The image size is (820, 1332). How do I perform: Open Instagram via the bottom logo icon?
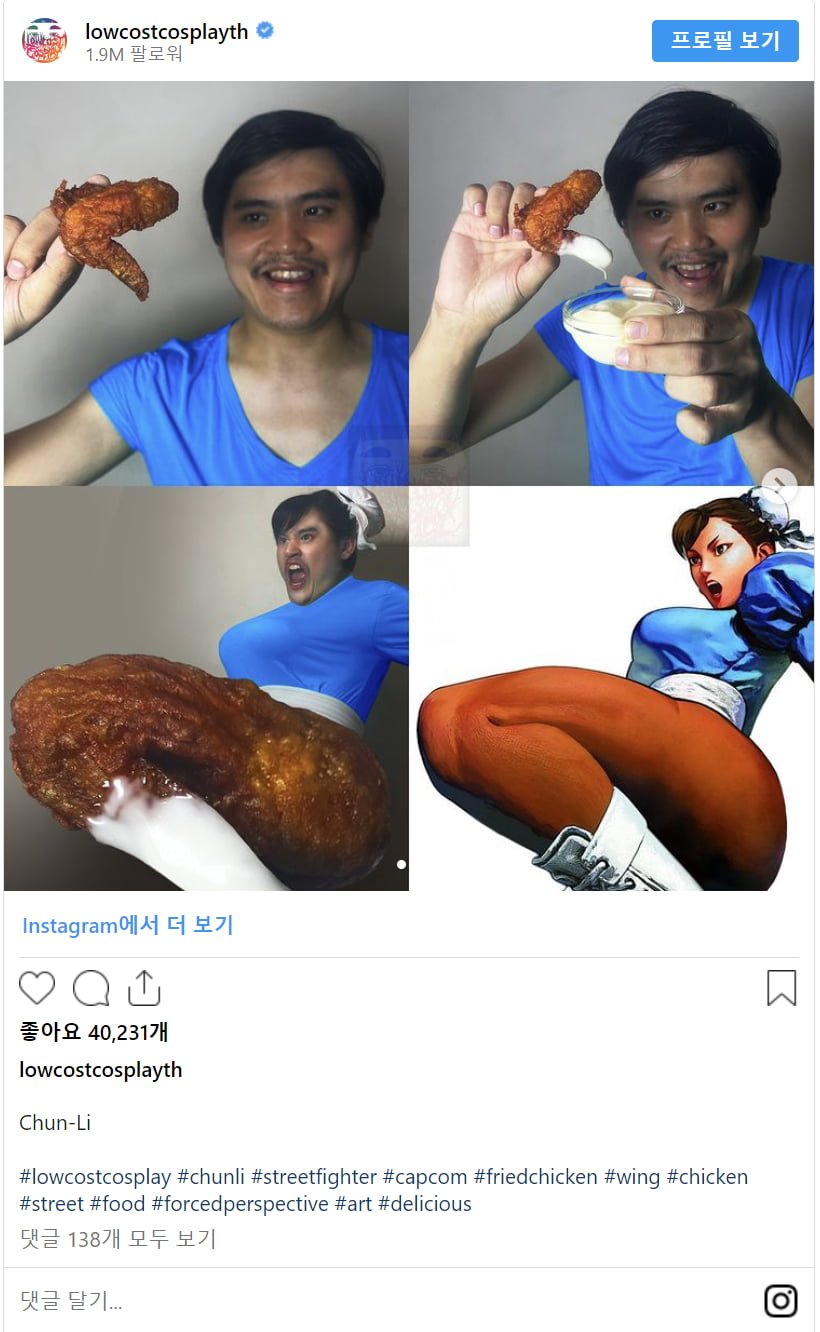(781, 1301)
